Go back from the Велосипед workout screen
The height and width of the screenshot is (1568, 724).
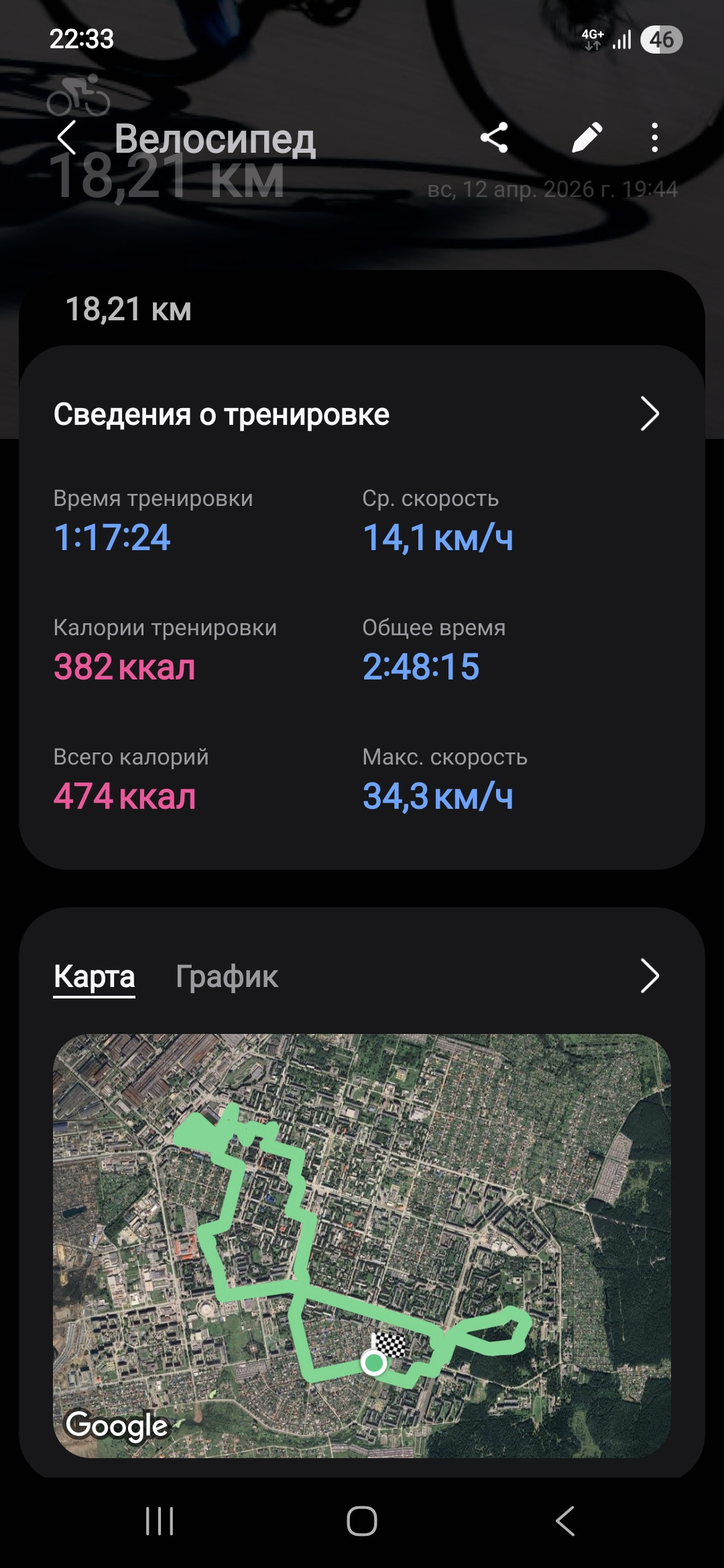tap(66, 139)
